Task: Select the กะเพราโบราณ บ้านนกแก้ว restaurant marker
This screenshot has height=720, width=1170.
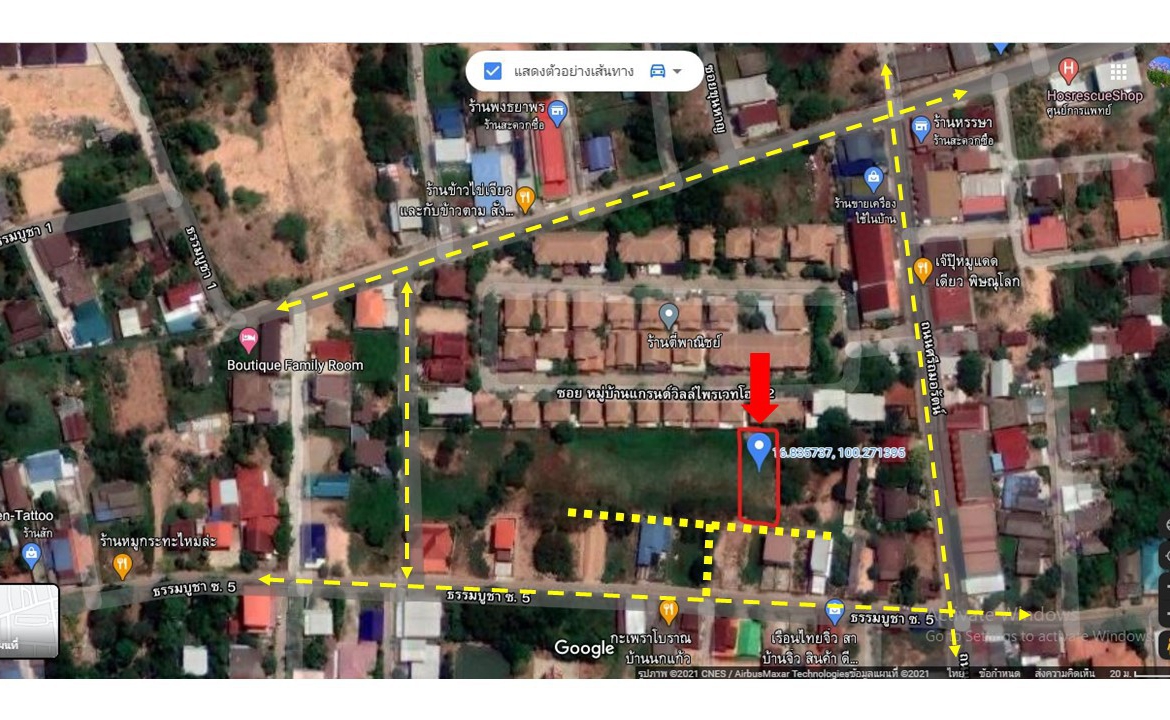Action: [668, 610]
